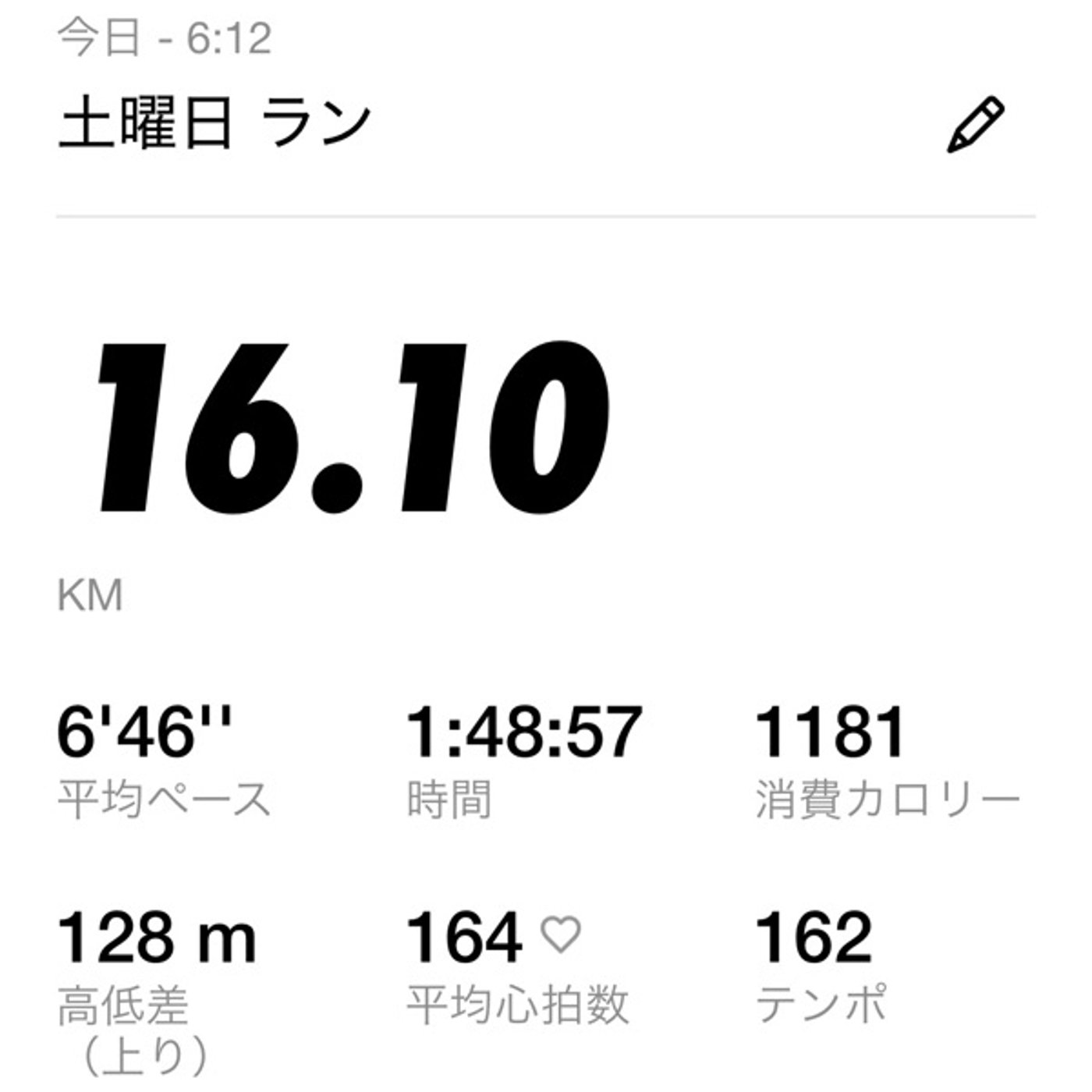Edit the run title with the pencil icon
Screen dimensions: 1092x1092
(x=974, y=125)
